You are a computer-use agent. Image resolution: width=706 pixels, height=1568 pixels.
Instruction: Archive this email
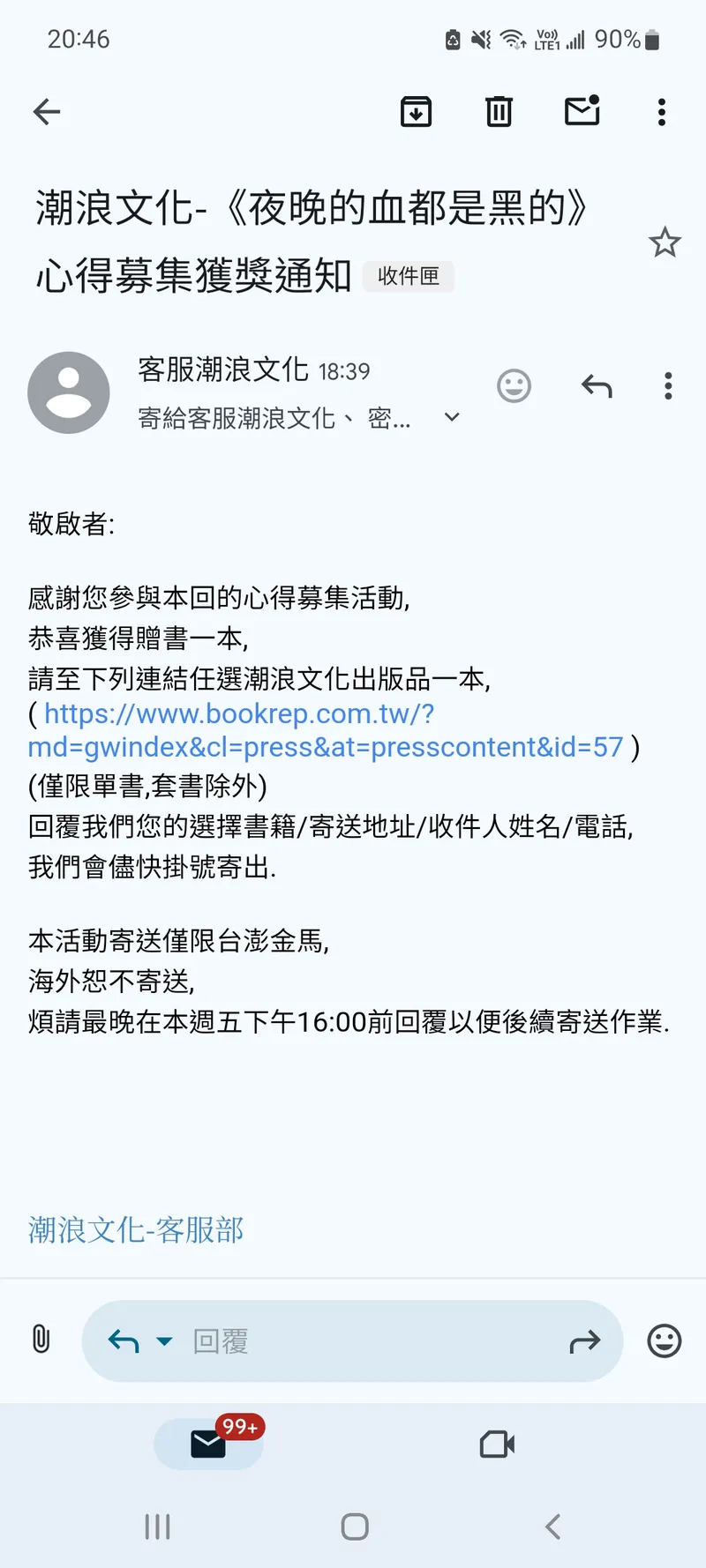(x=416, y=112)
